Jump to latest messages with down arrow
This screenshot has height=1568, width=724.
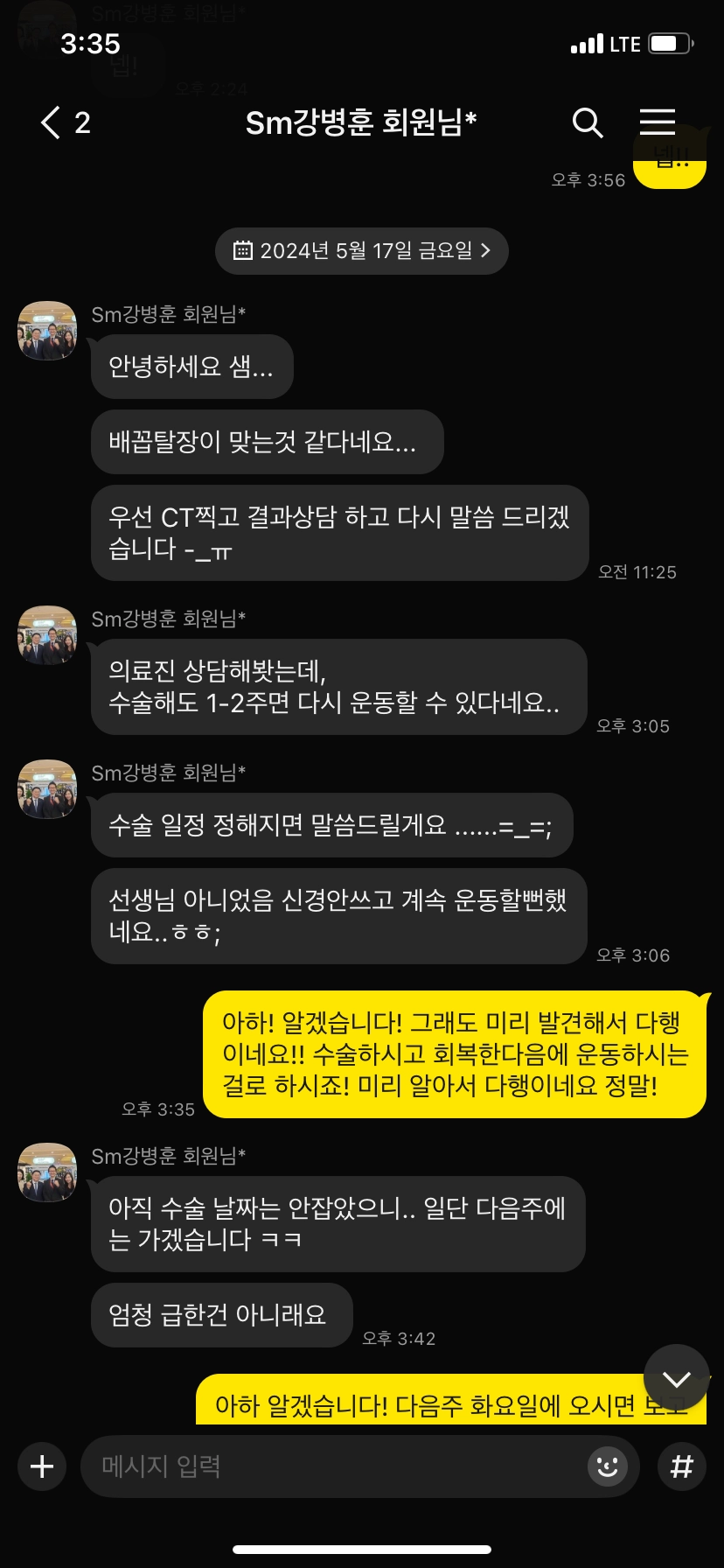click(x=676, y=1378)
